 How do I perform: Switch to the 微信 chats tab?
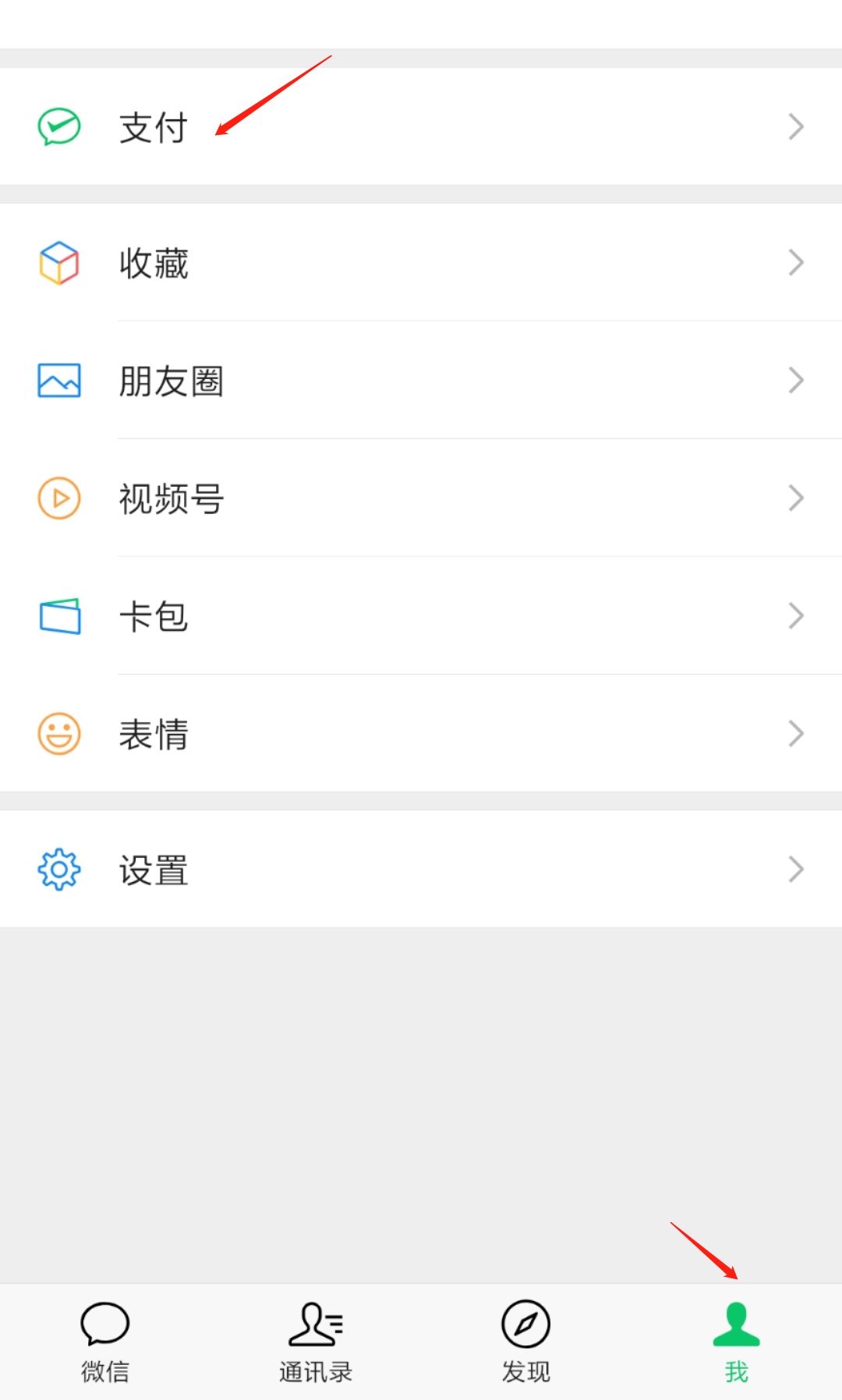click(x=105, y=1342)
